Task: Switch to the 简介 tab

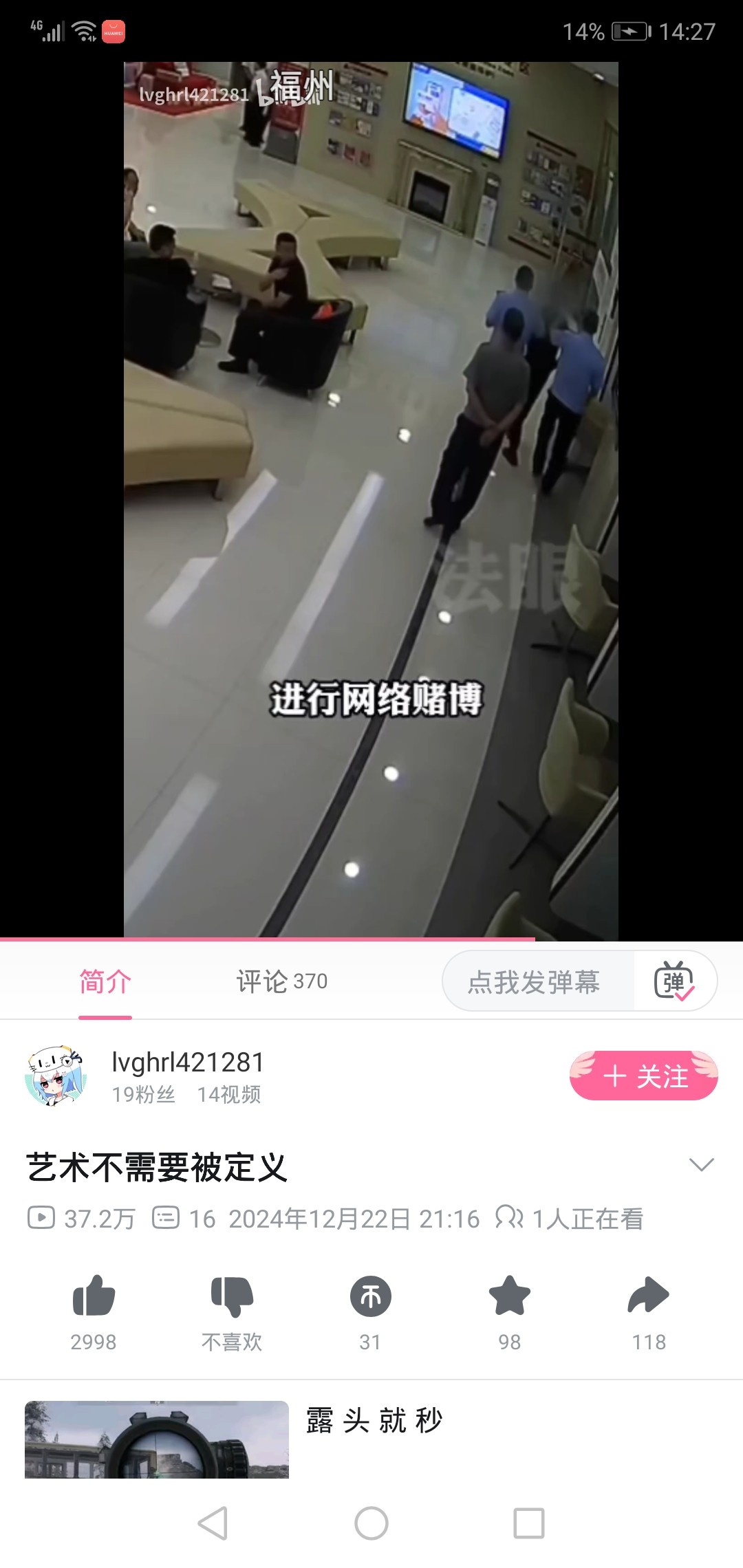Action: 105,981
